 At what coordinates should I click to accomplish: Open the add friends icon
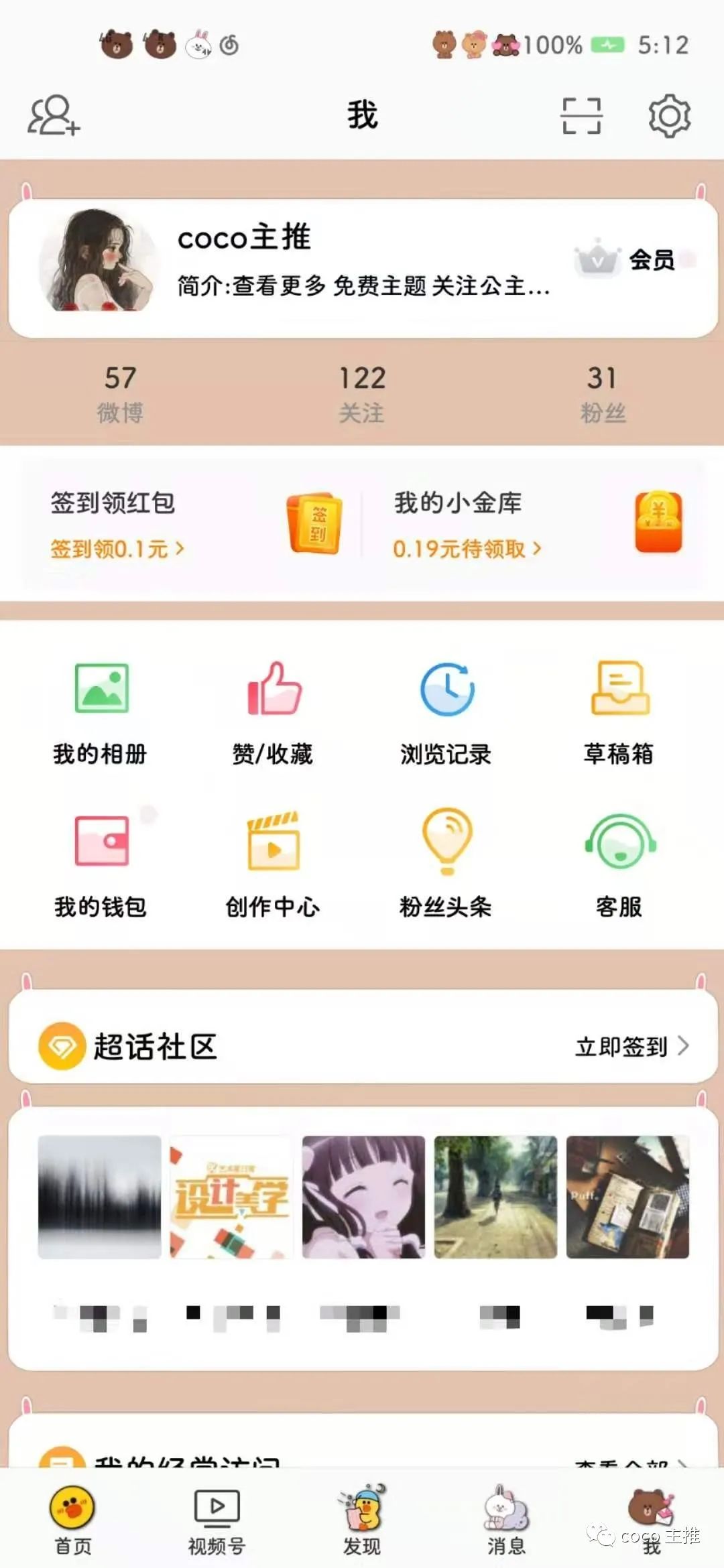point(54,115)
